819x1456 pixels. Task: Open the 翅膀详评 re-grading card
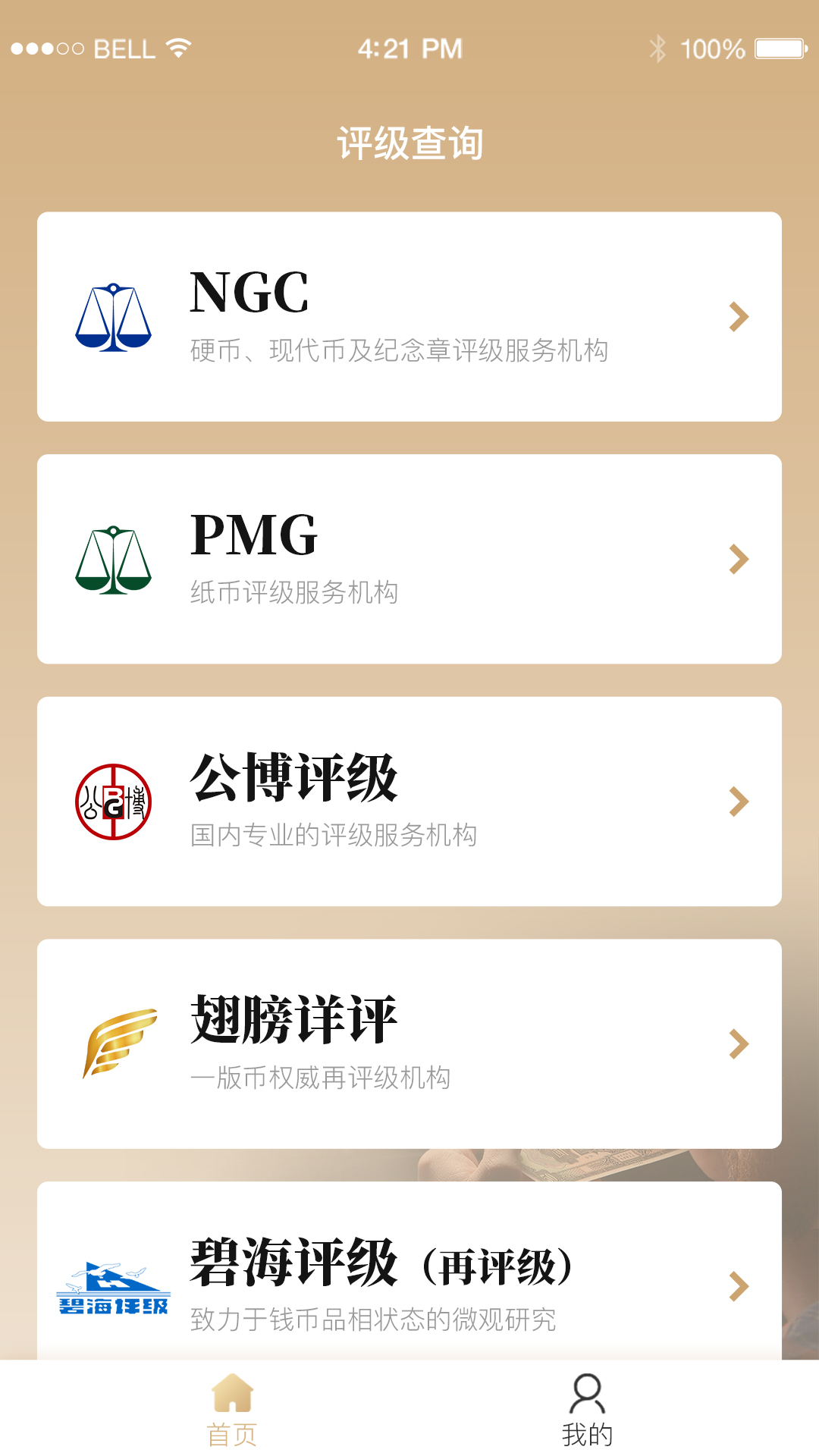[x=409, y=1044]
